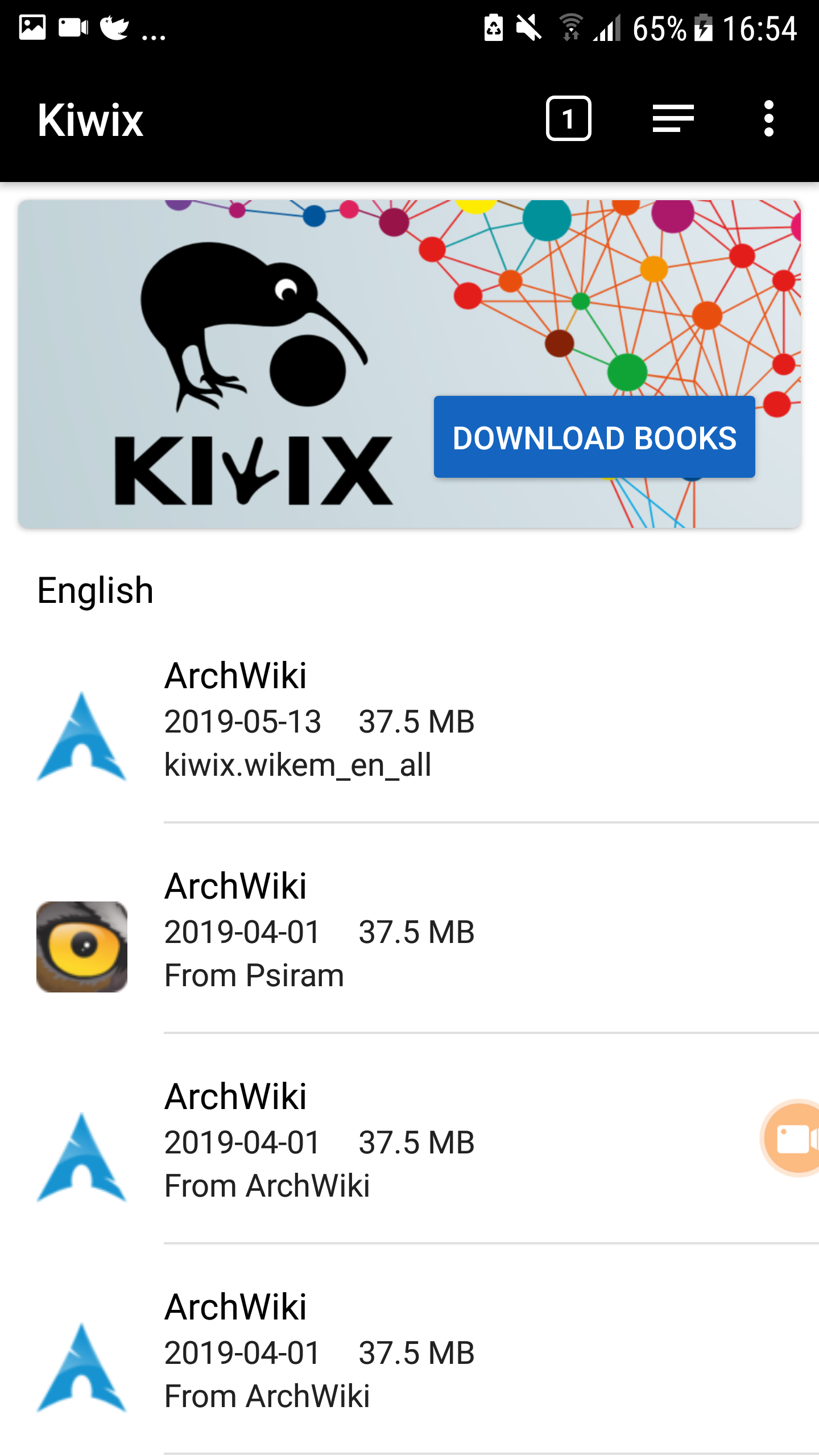819x1456 pixels.
Task: Open the English section header
Action: point(94,590)
